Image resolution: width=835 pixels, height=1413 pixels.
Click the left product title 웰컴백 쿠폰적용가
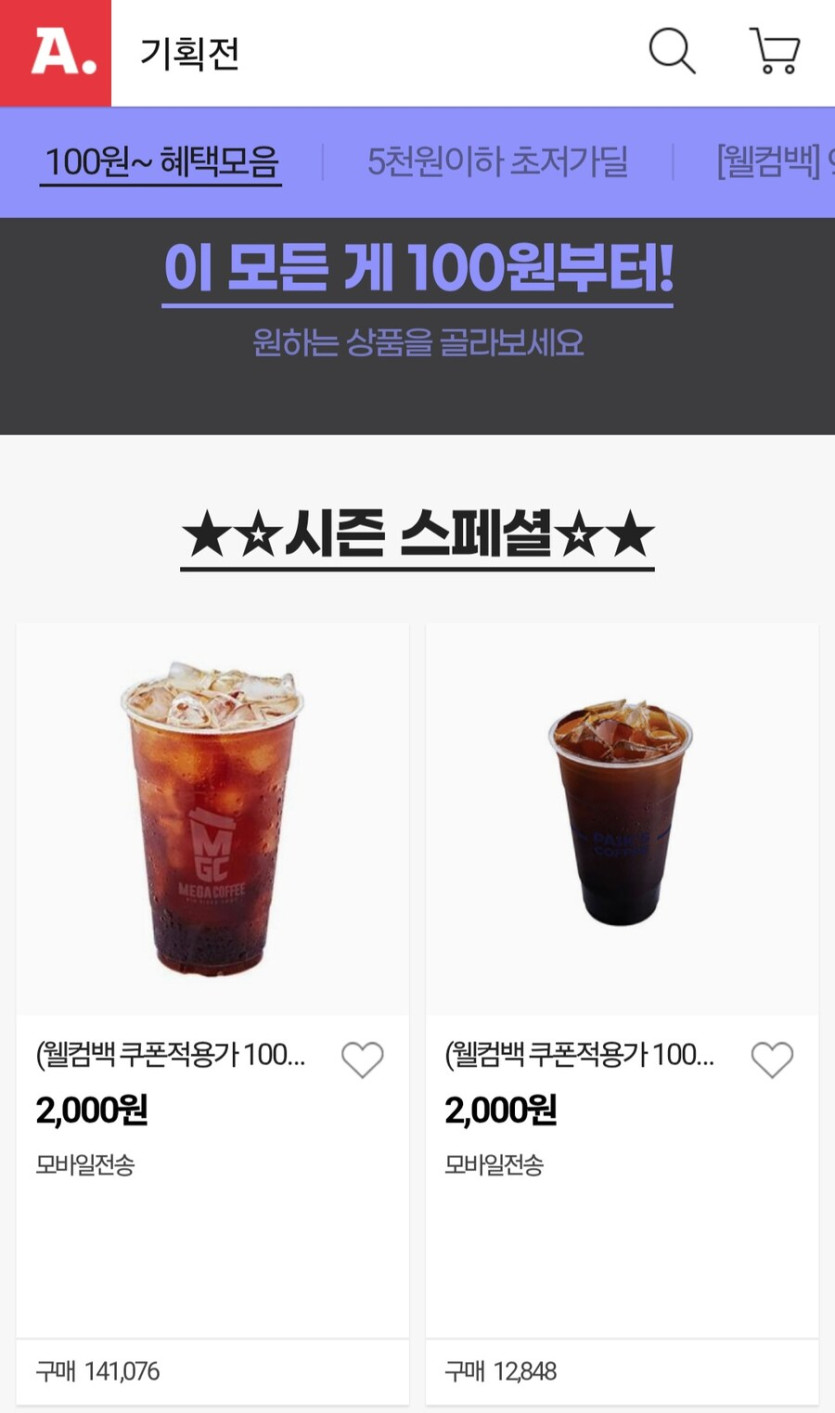click(175, 1057)
